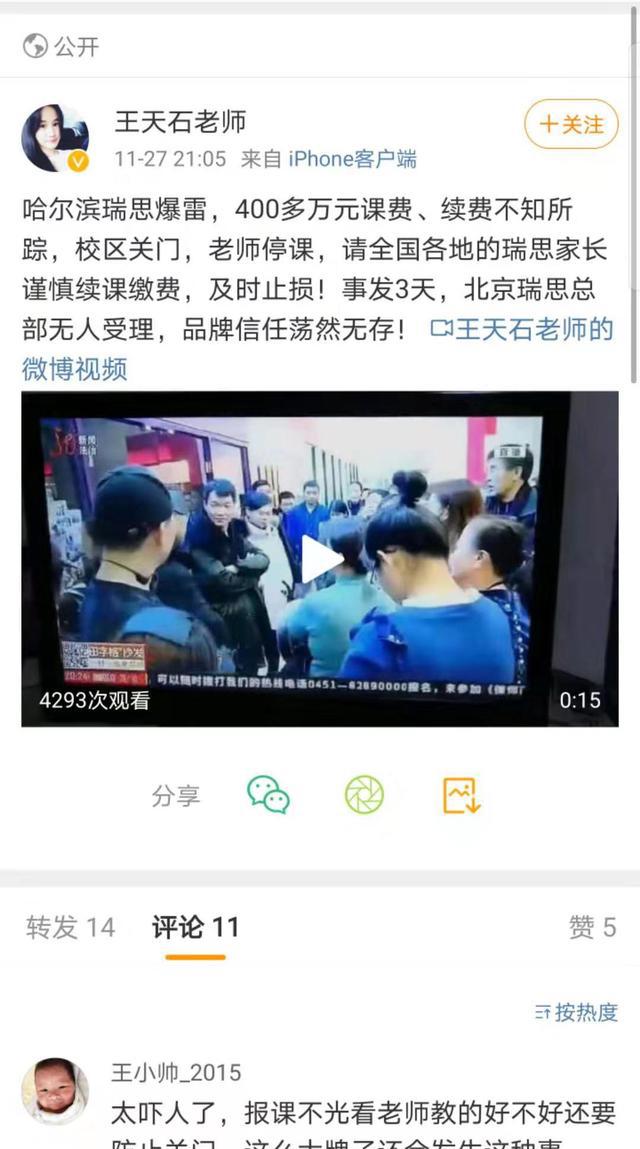The width and height of the screenshot is (640, 1149).
Task: Switch to the 评论 11 tab
Action: coord(196,928)
